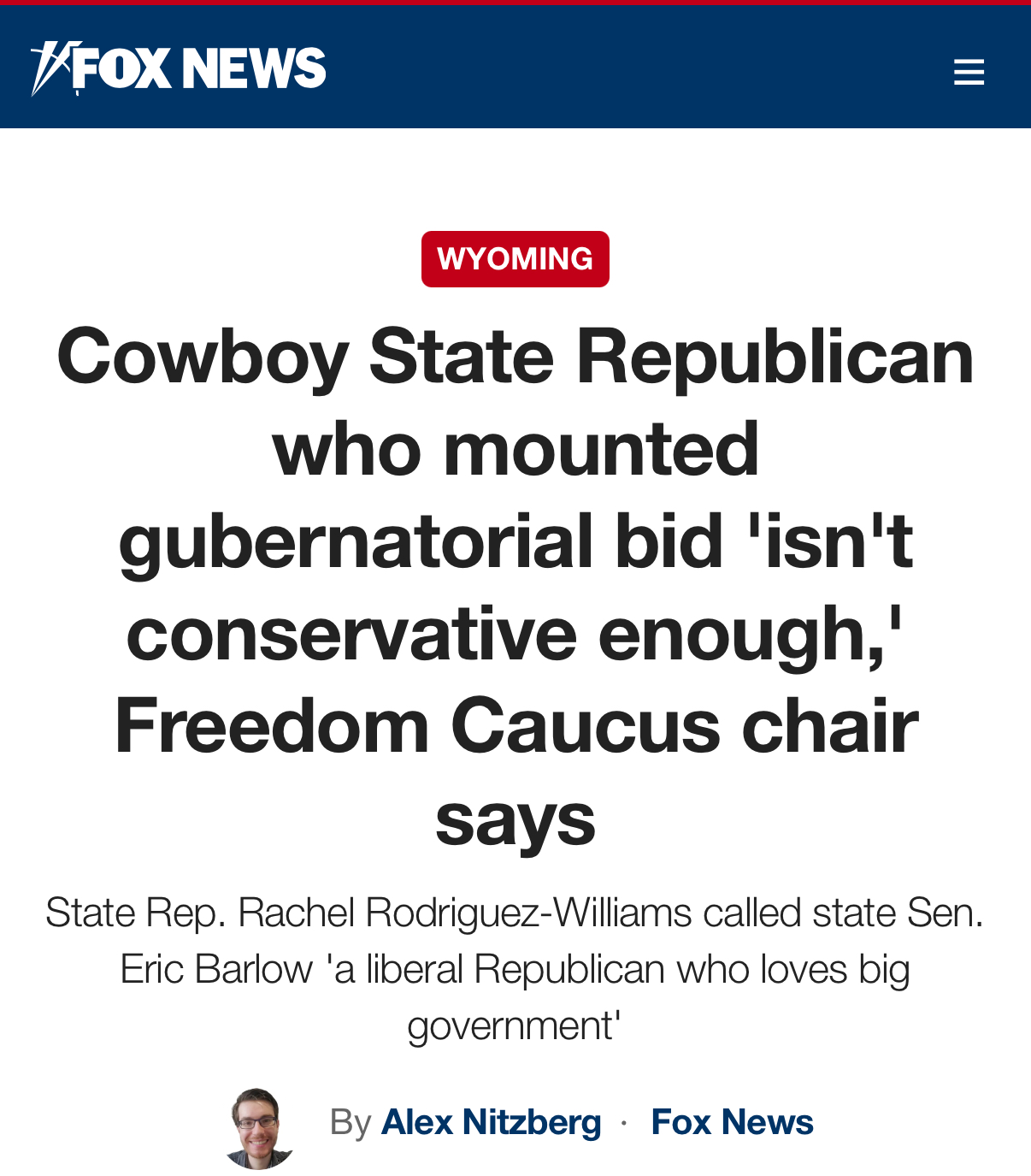Open the hamburger menu
Image resolution: width=1031 pixels, height=1176 pixels.
pos(969,71)
